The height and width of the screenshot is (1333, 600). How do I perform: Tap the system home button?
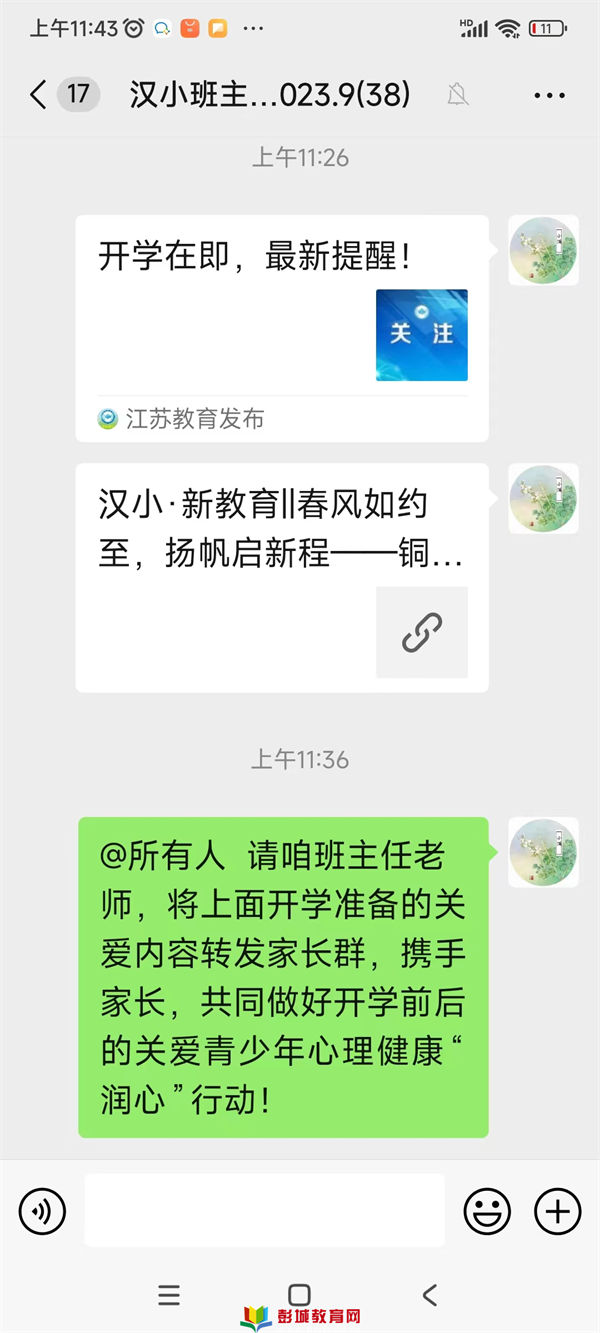coord(299,1295)
